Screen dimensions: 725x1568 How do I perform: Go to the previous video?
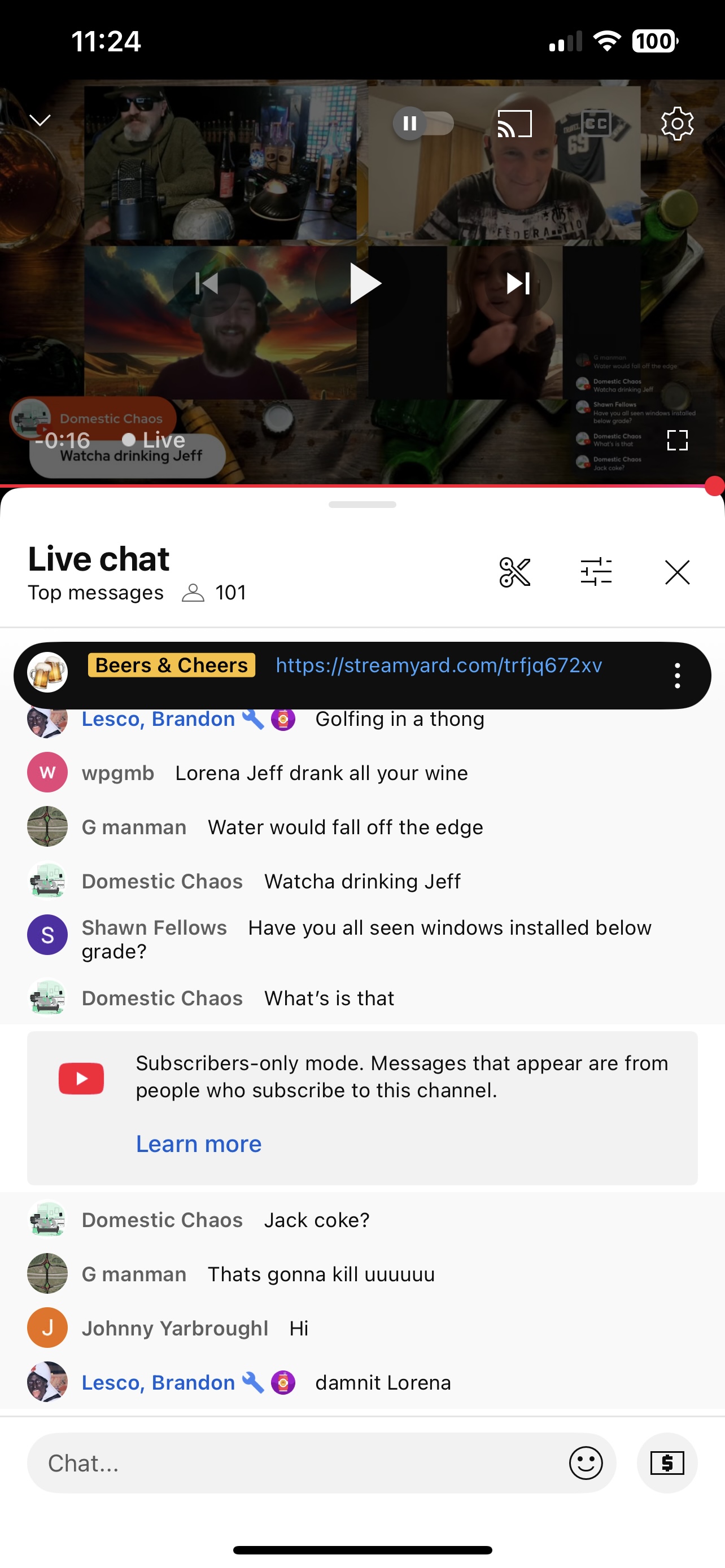206,283
